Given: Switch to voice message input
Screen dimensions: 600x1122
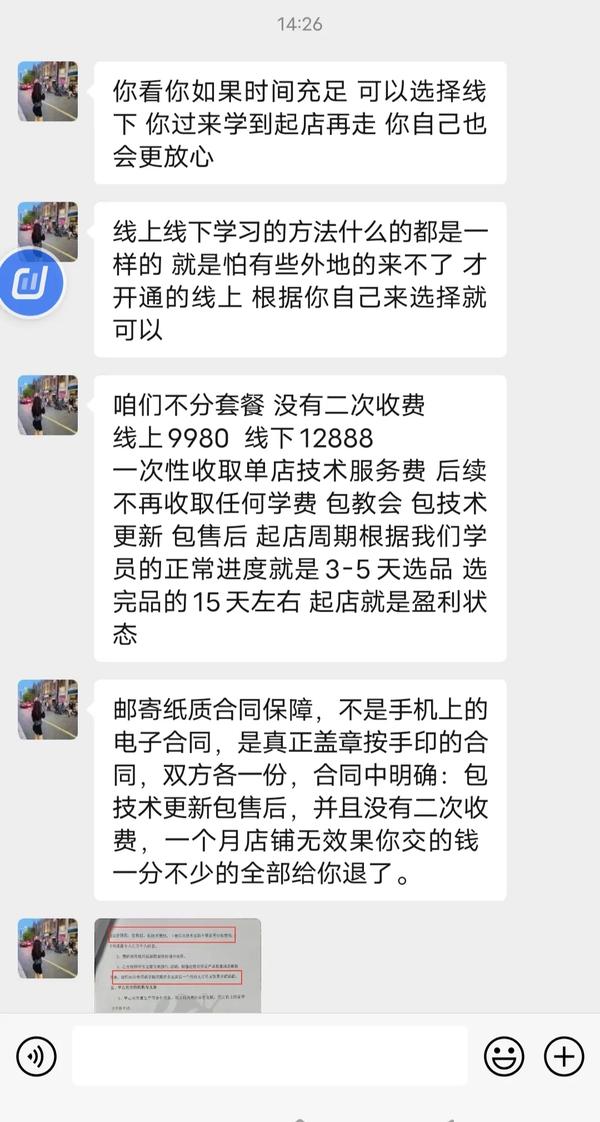Looking at the screenshot, I should 37,1056.
